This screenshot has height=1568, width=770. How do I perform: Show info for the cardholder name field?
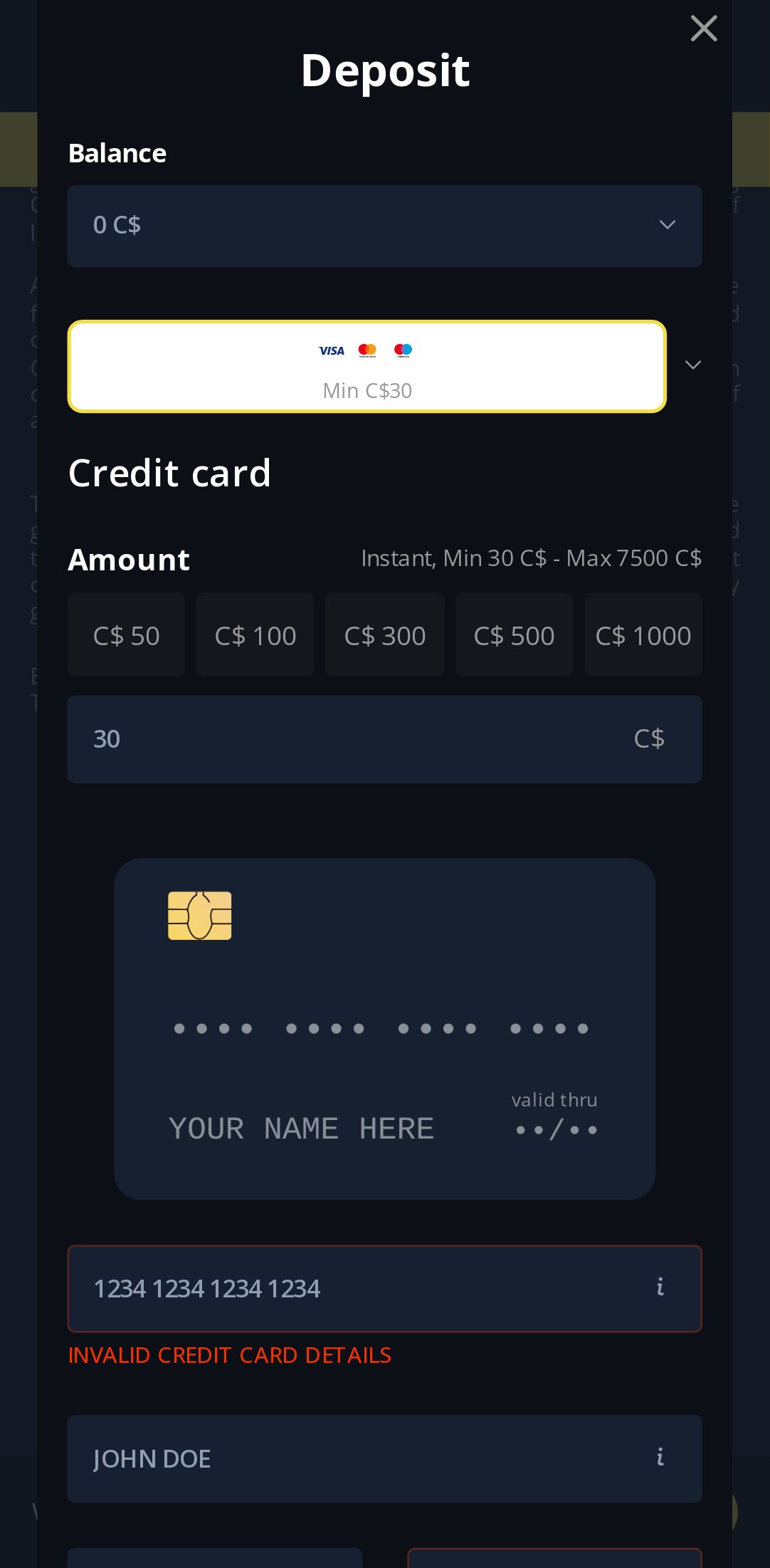tap(660, 1458)
